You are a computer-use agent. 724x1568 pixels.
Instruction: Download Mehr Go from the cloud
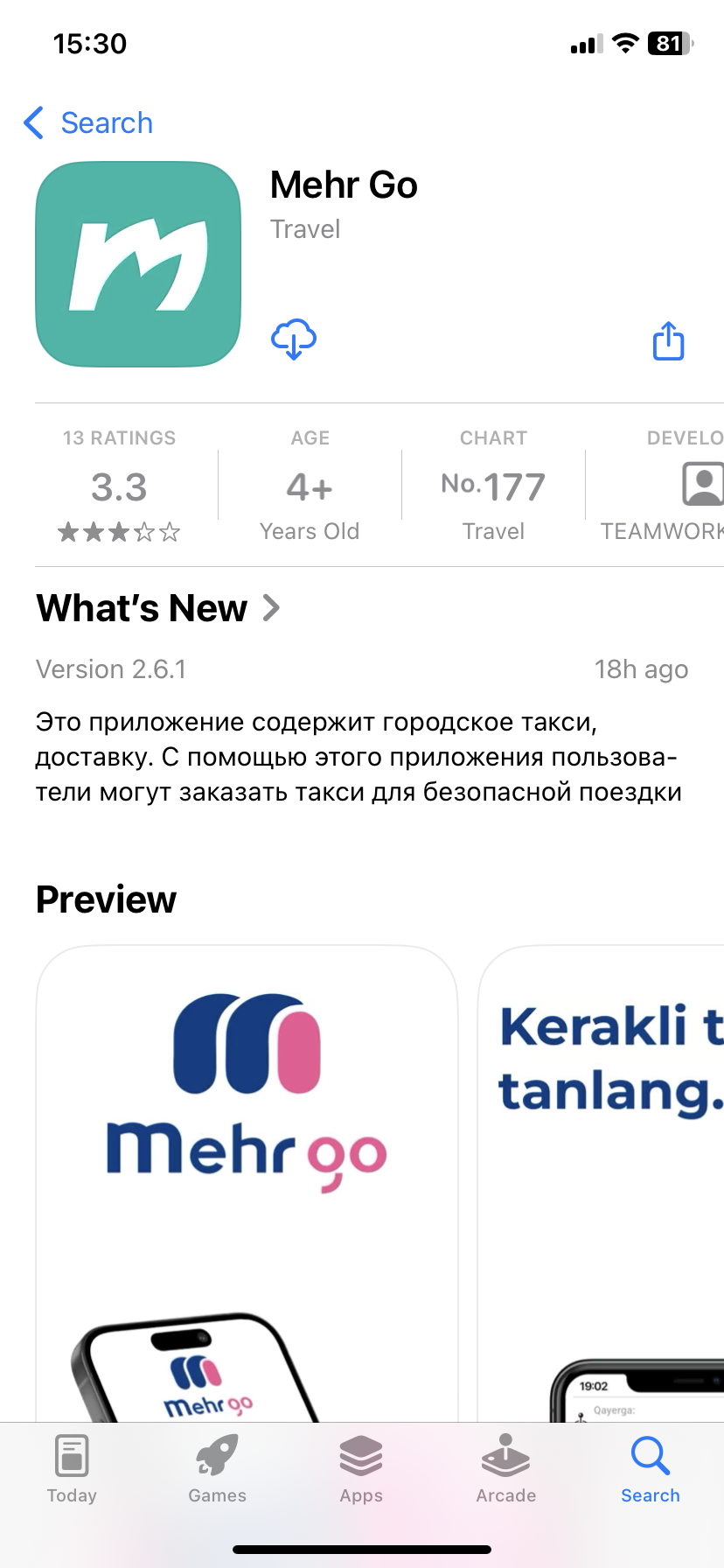pyautogui.click(x=294, y=339)
